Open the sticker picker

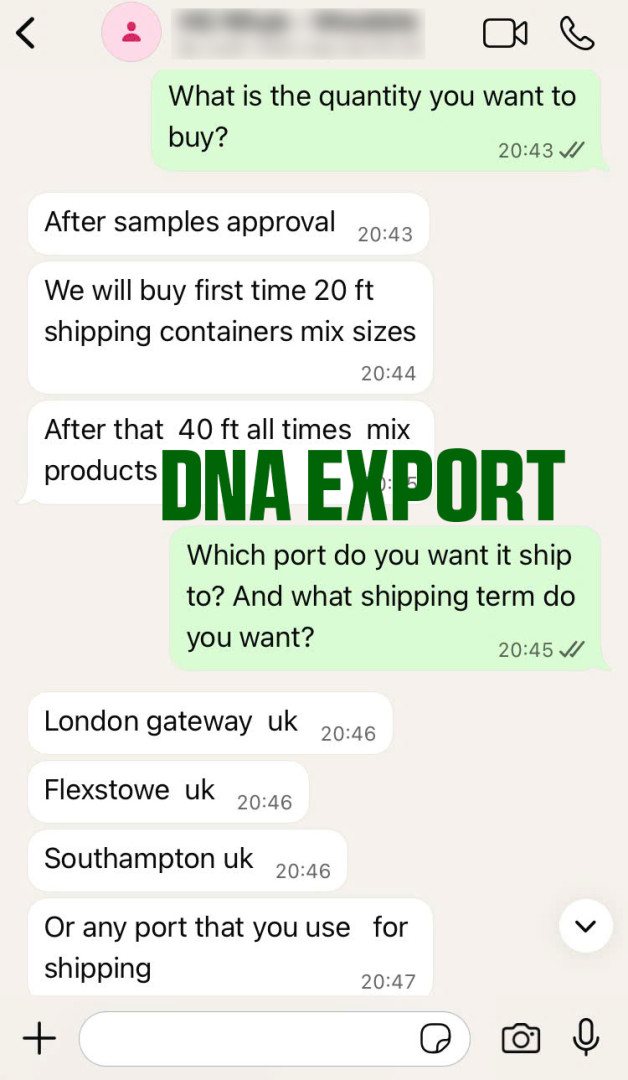(x=436, y=1039)
